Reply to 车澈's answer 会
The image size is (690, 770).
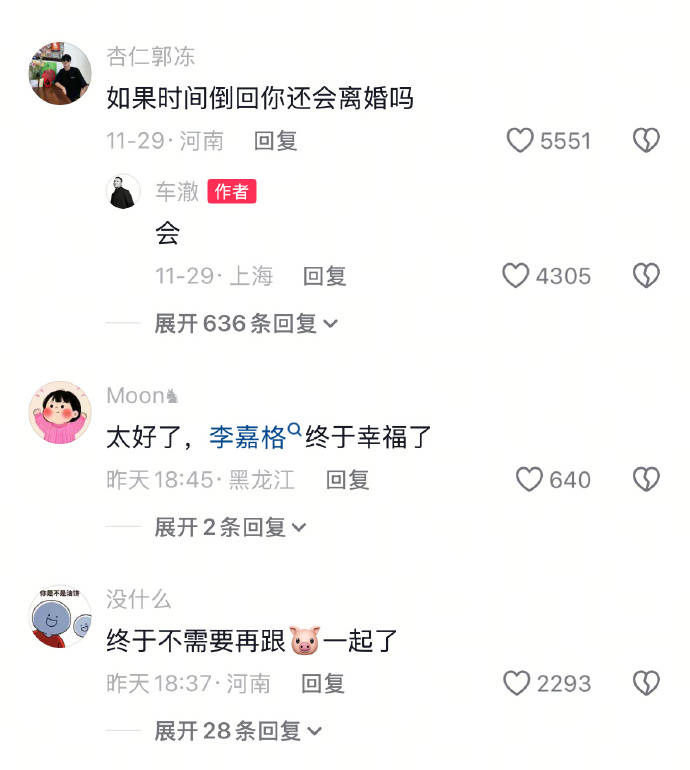click(324, 276)
